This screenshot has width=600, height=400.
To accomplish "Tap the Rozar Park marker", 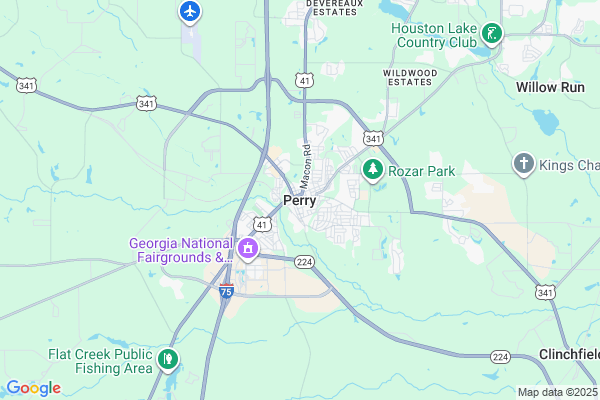I will (x=373, y=170).
